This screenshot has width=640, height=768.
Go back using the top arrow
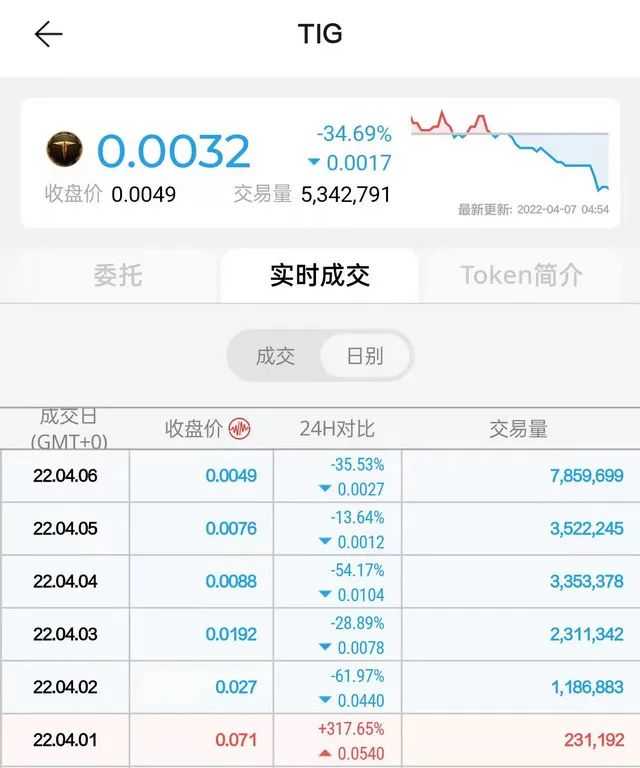(48, 34)
